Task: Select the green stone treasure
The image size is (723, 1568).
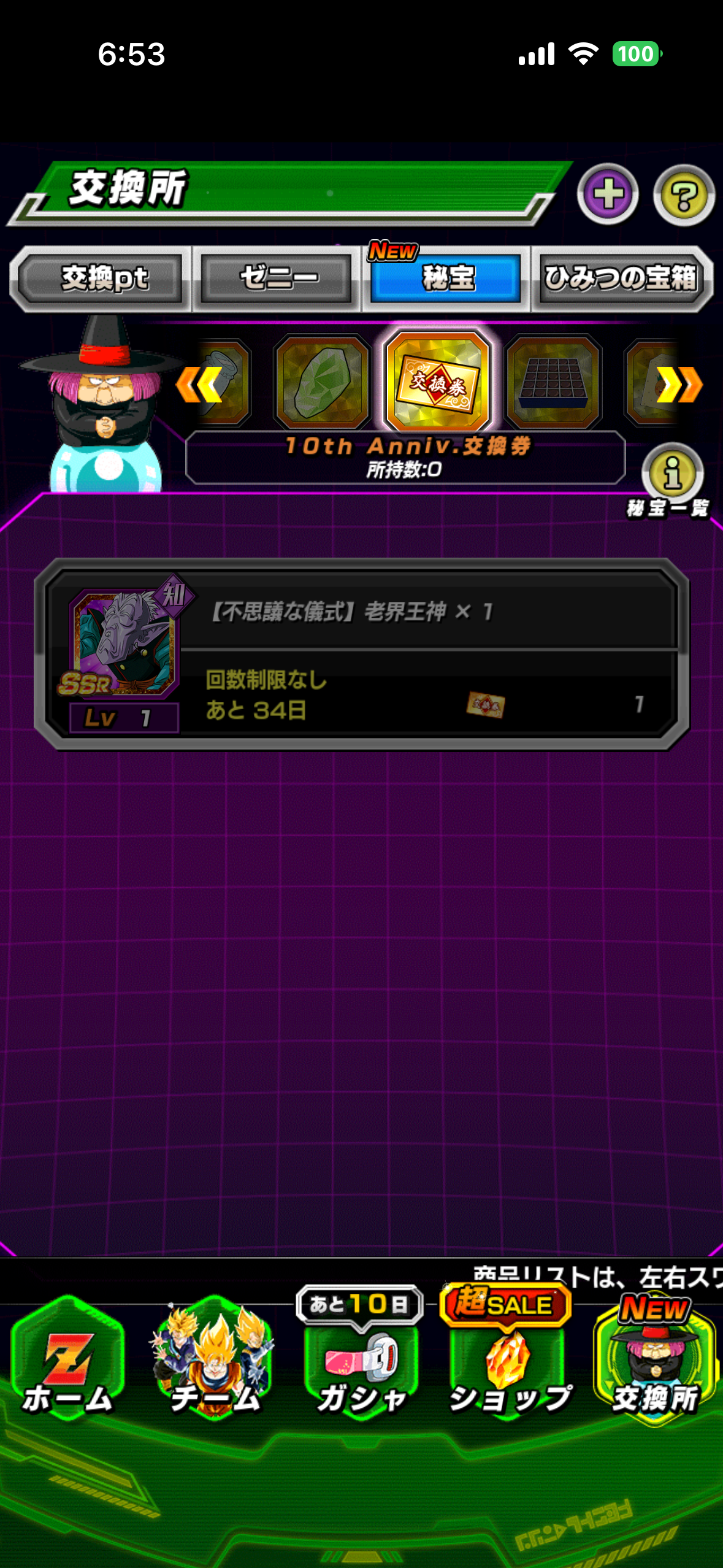Action: tap(323, 382)
